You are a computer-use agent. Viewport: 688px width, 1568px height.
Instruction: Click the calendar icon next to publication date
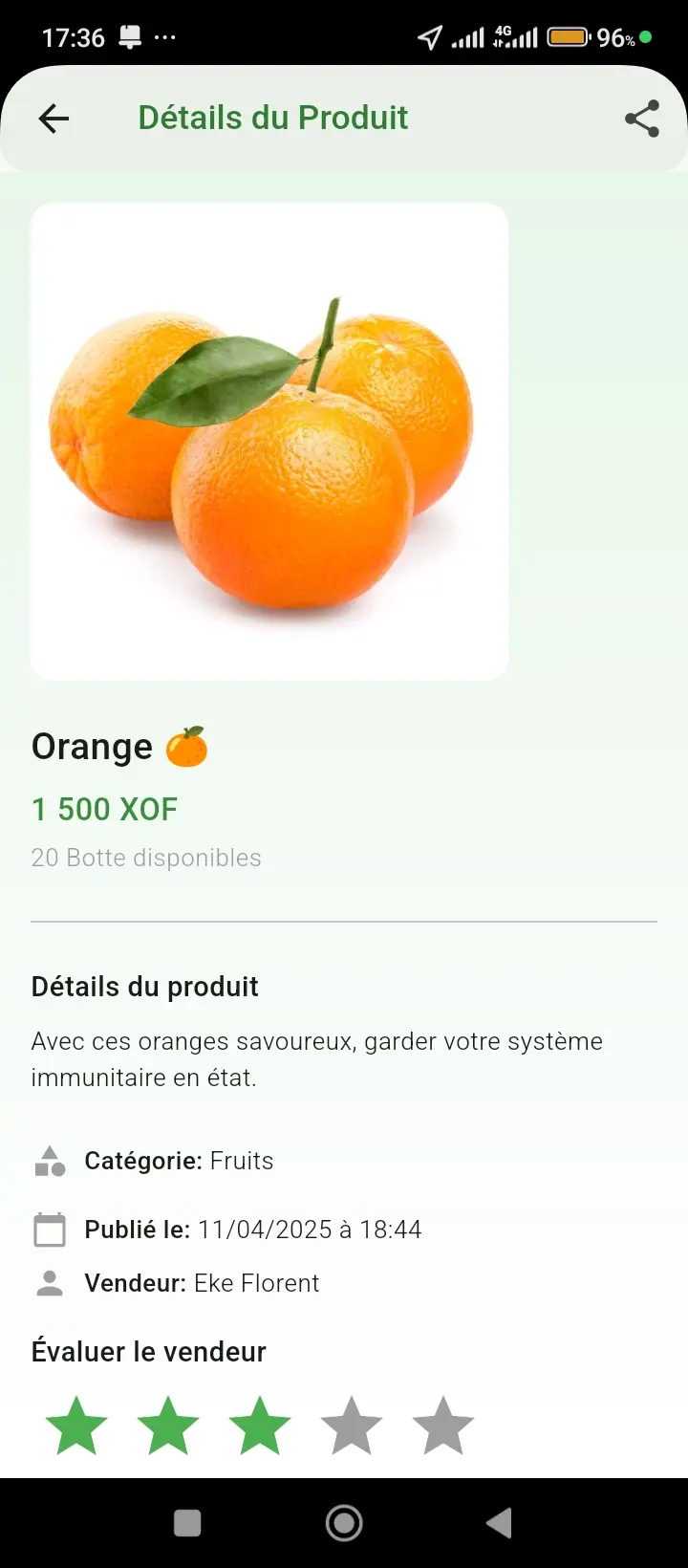tap(49, 1230)
